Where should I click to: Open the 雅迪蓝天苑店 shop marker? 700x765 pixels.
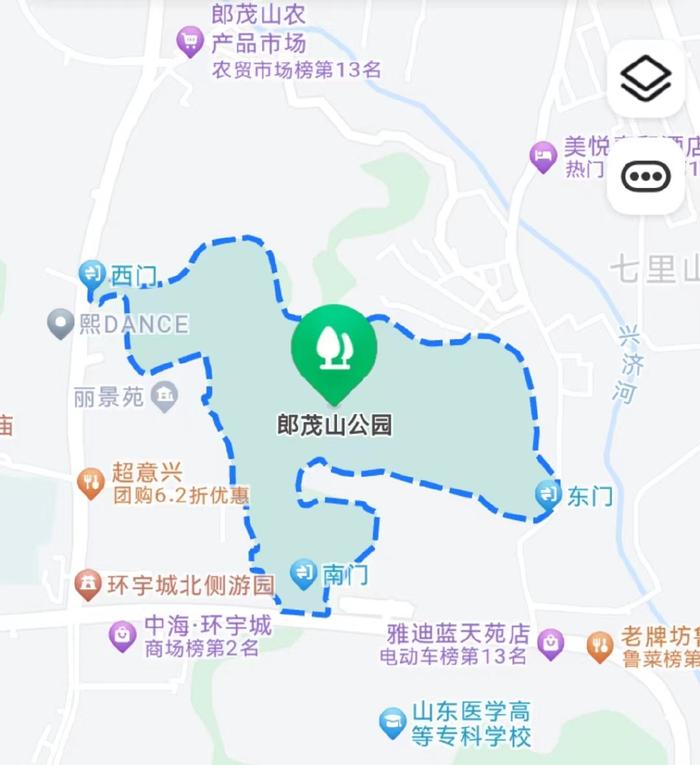coord(550,644)
